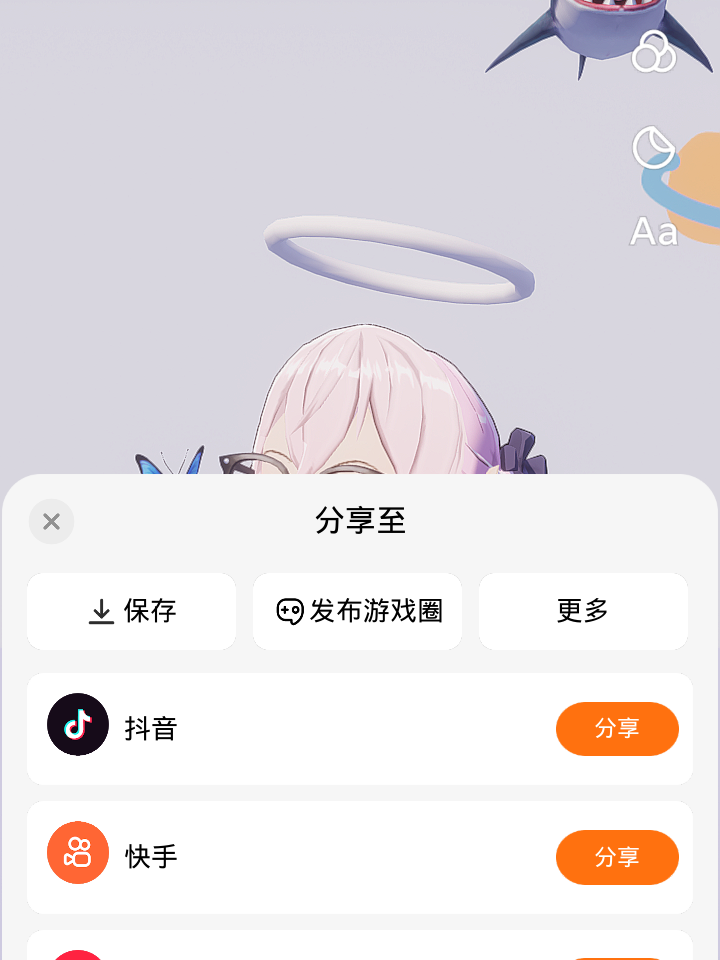The width and height of the screenshot is (720, 960).
Task: Share to 抖音
Action: tap(617, 729)
